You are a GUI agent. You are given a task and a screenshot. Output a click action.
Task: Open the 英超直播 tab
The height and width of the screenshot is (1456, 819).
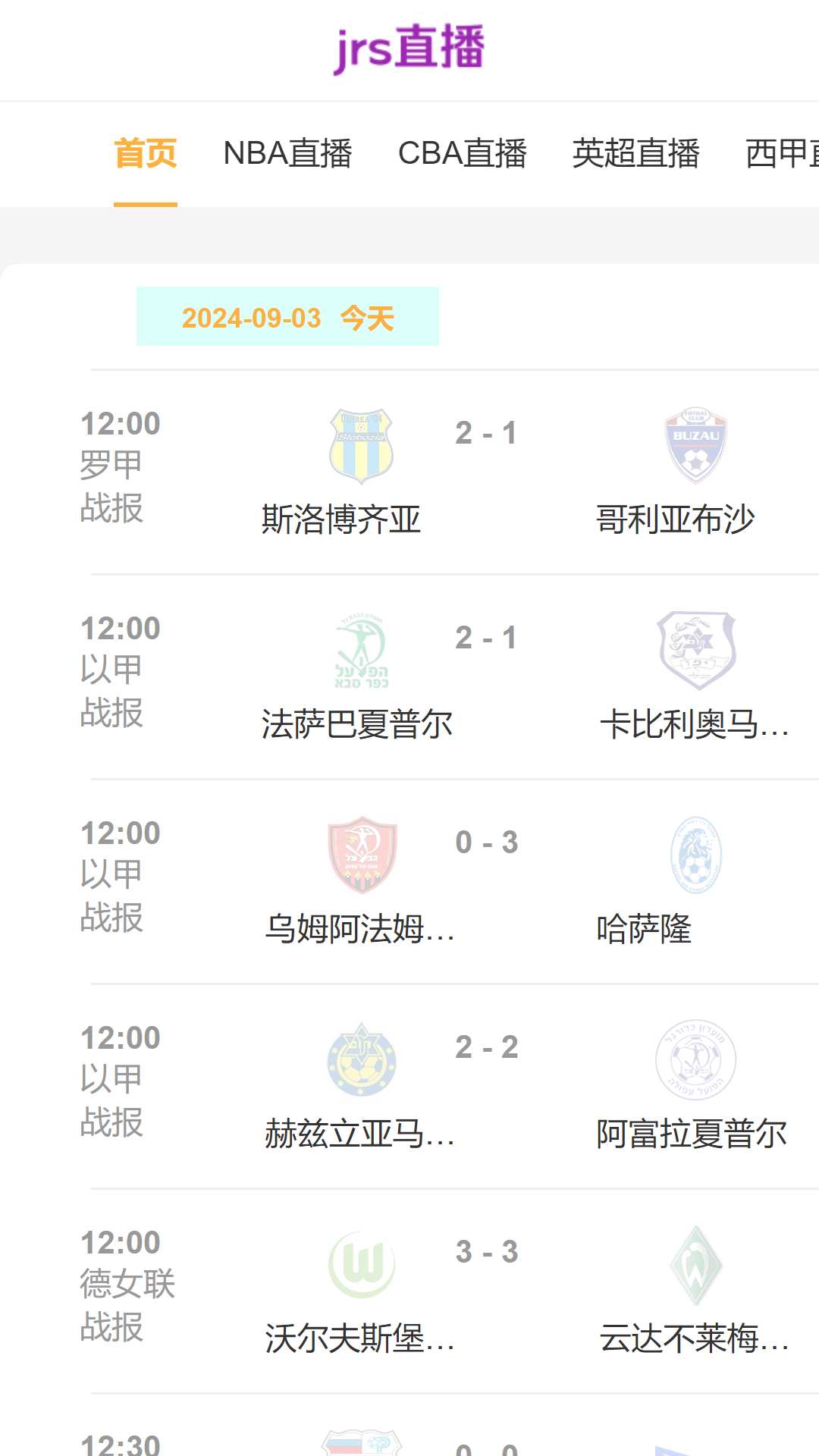(x=635, y=154)
